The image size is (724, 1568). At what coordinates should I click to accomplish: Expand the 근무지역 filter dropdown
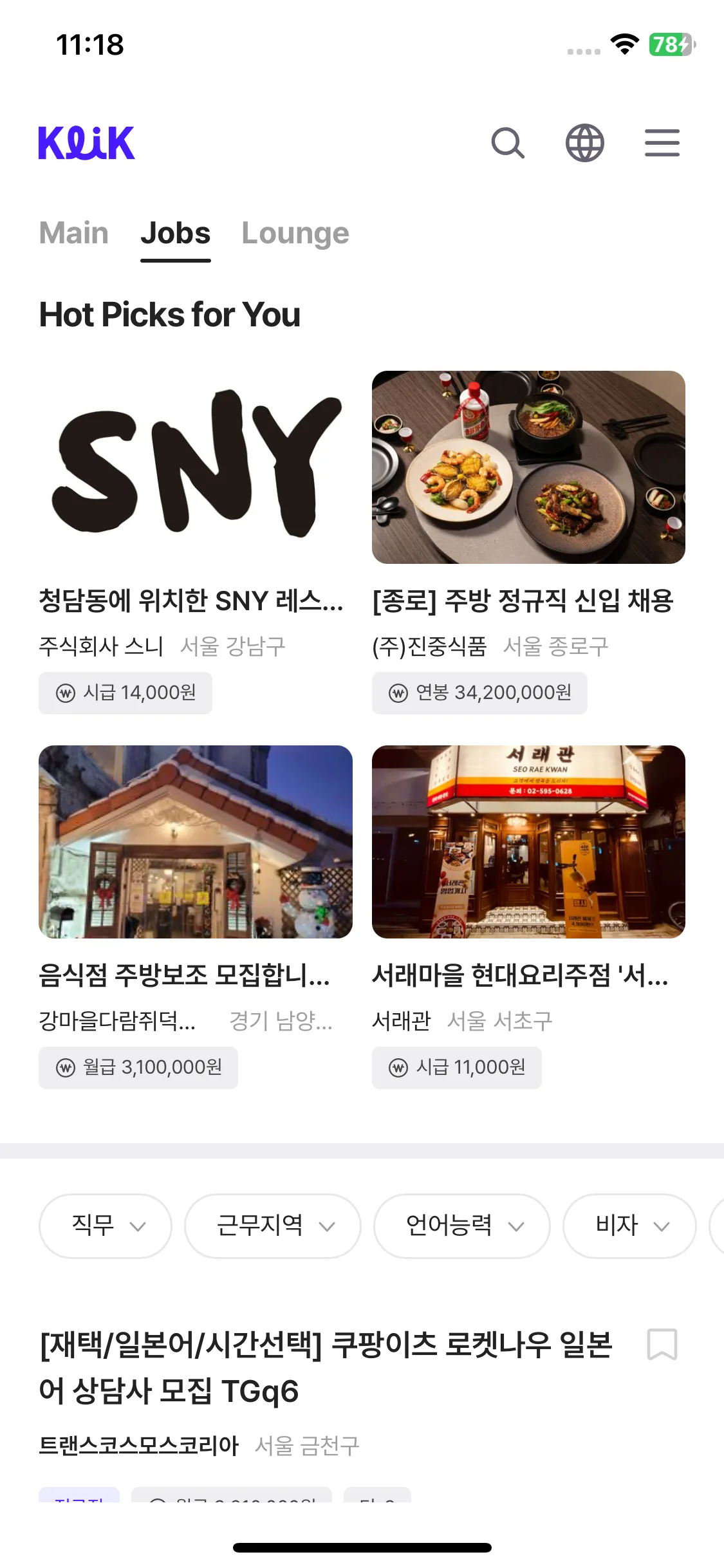click(272, 1226)
